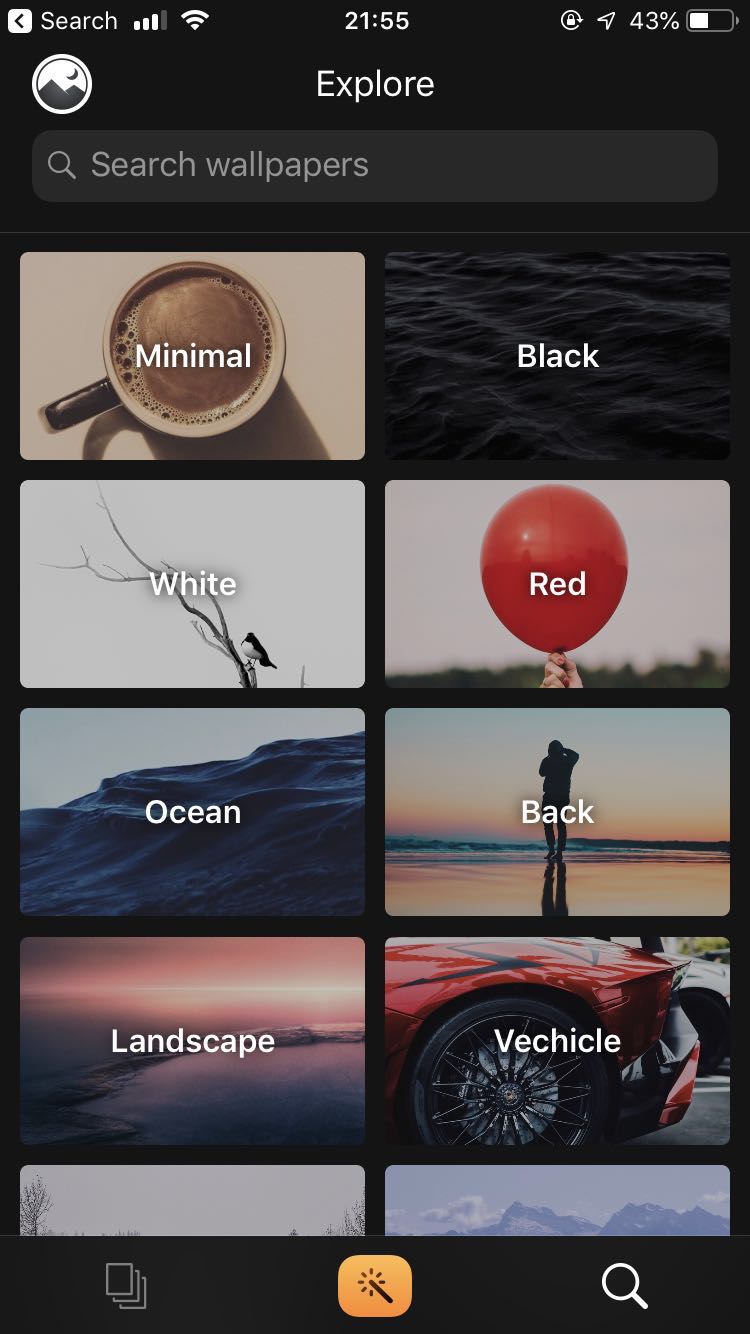
Task: Tap the Back wallpaper category tile
Action: pyautogui.click(x=557, y=812)
